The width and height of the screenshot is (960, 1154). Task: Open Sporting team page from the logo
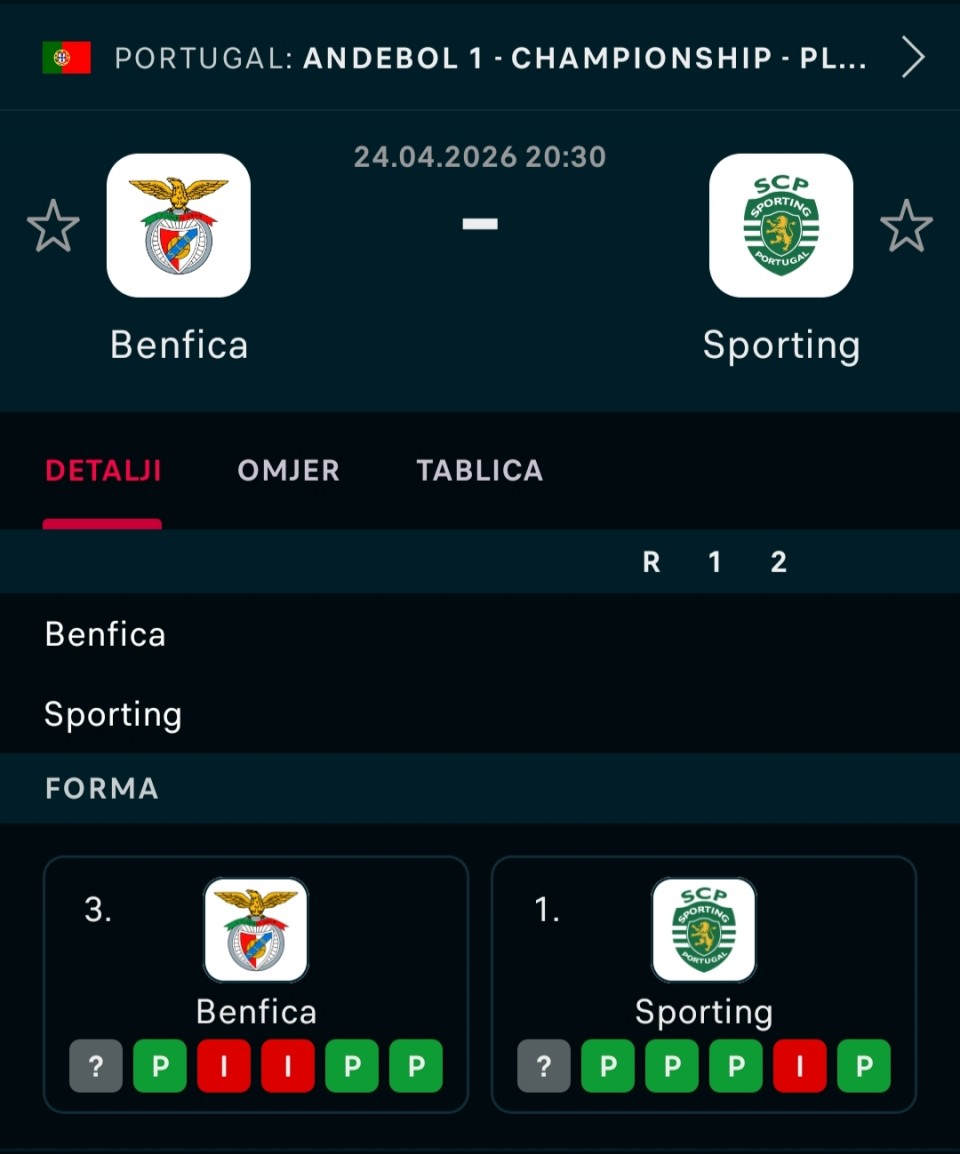pos(781,226)
